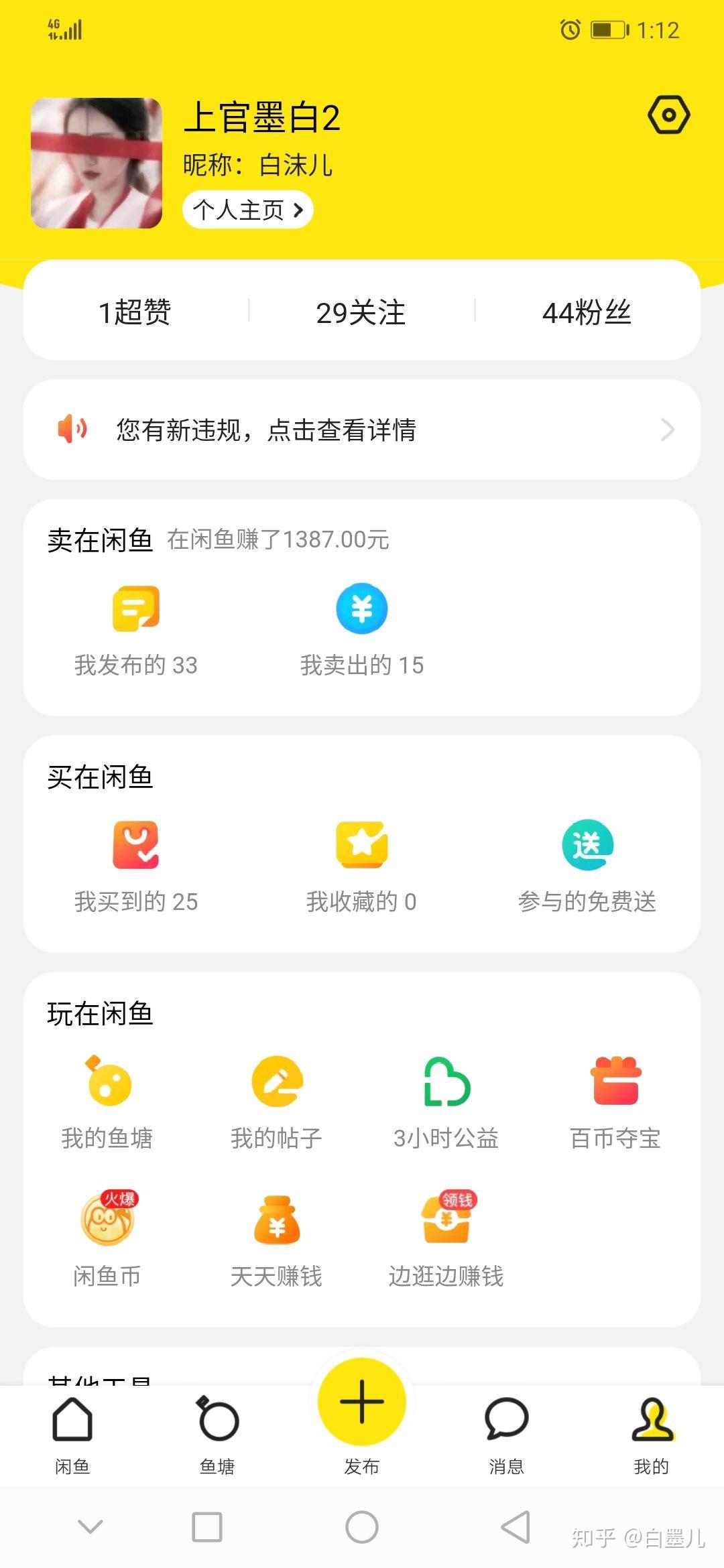
Task: View the 29关注 following list
Action: click(361, 312)
